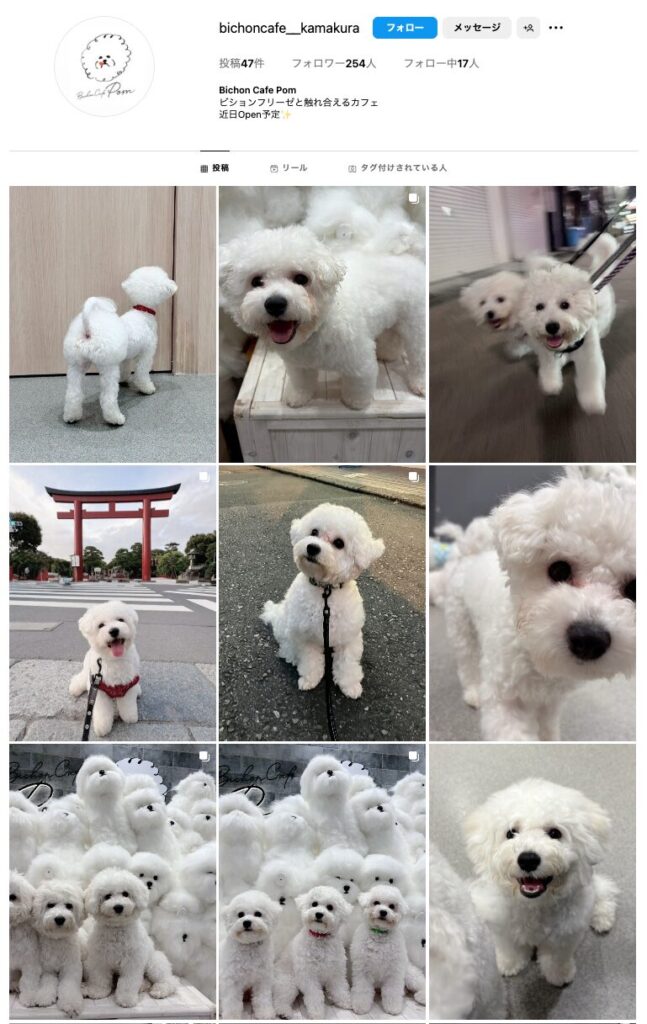Tap the blue フォロー follow button

[404, 28]
